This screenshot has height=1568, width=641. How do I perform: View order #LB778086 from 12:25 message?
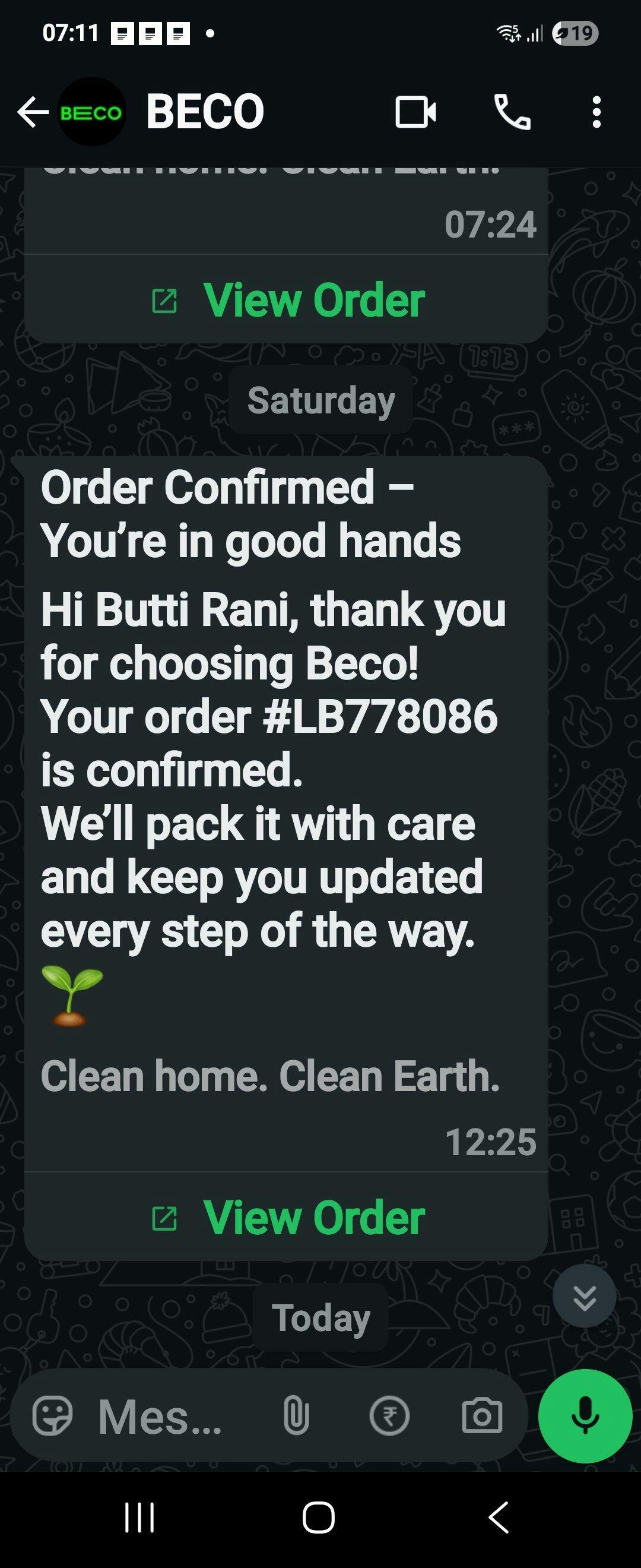[x=287, y=1218]
